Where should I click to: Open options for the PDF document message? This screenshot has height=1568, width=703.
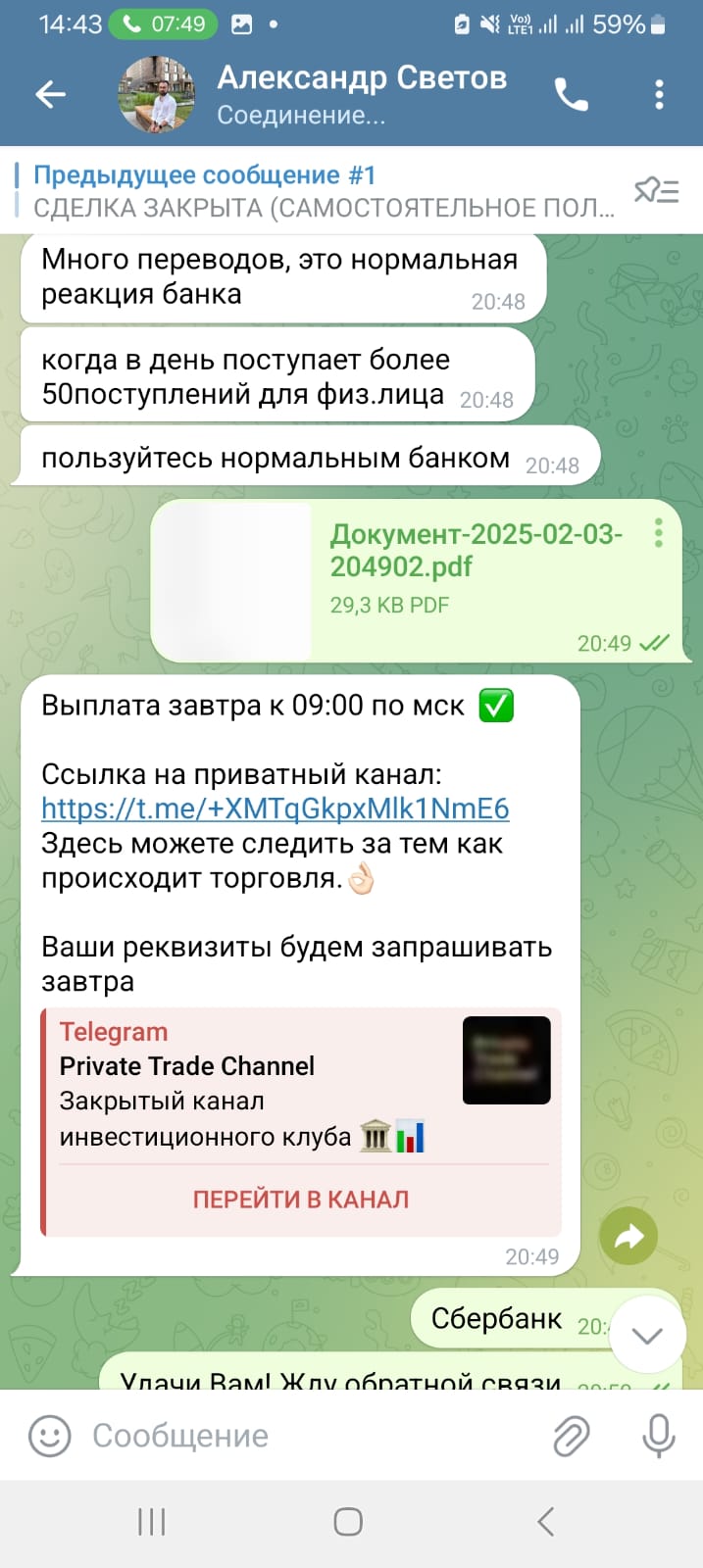pyautogui.click(x=659, y=533)
